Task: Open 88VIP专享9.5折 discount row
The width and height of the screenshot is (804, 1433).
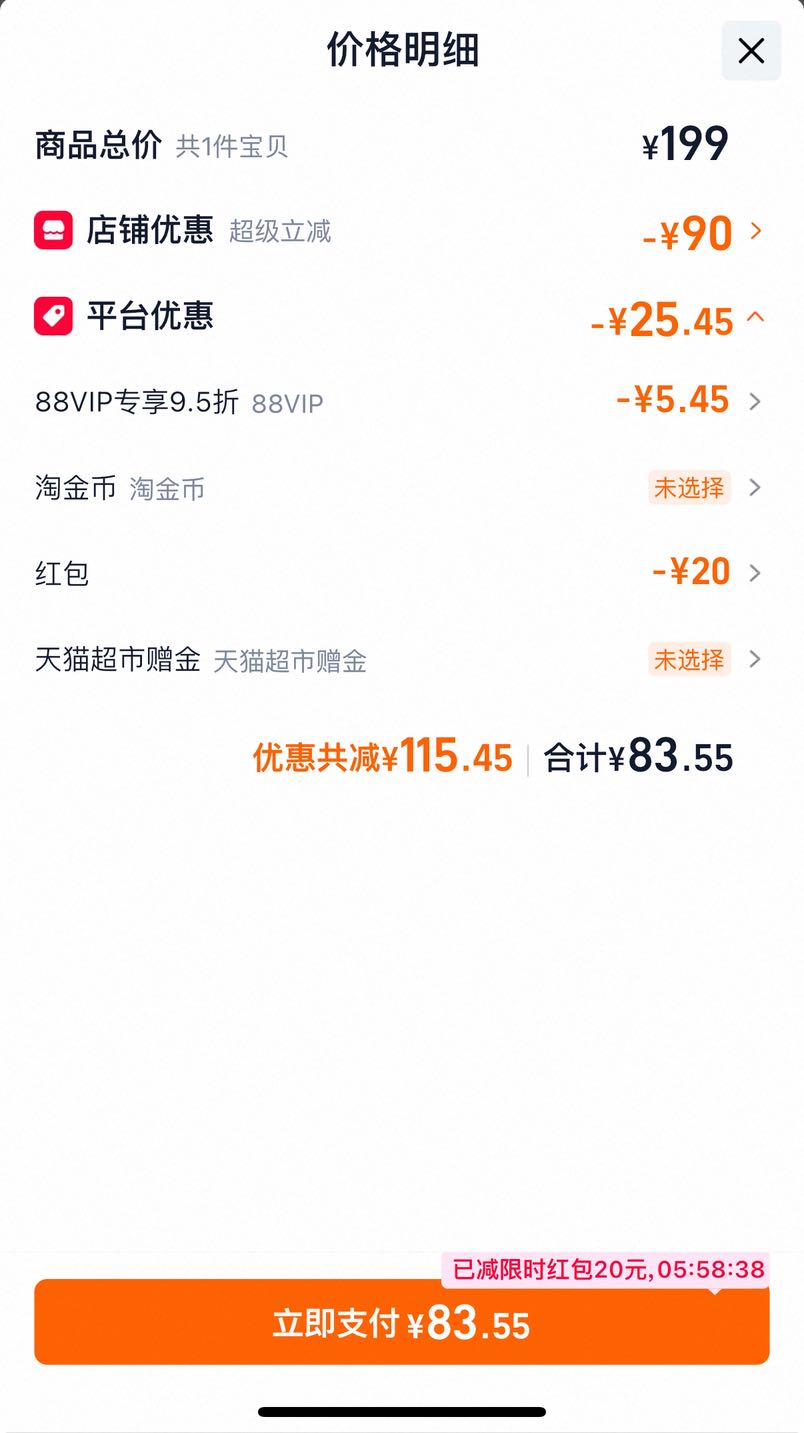Action: 401,402
